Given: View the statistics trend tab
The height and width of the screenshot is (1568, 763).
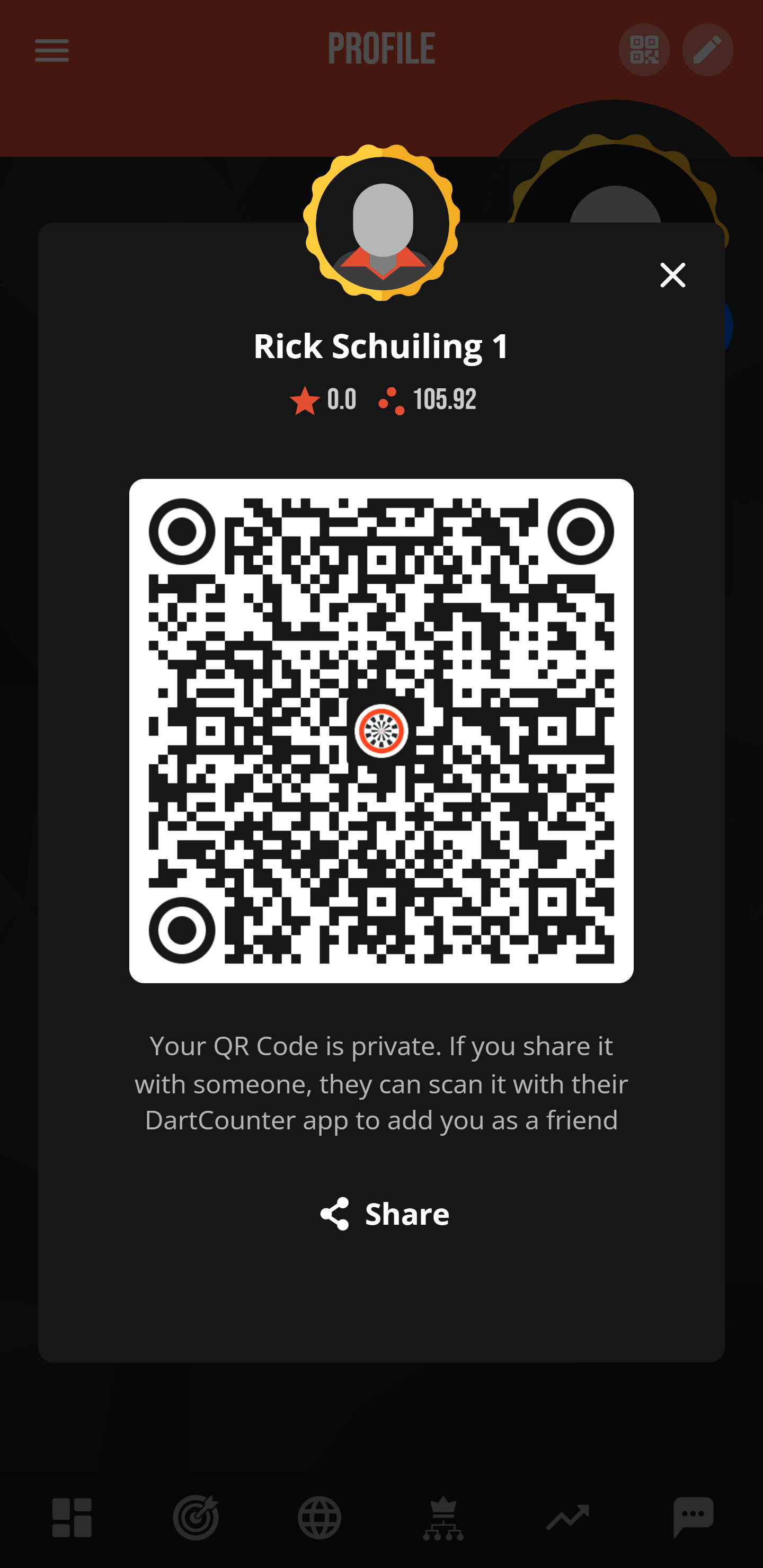Looking at the screenshot, I should point(567,1518).
